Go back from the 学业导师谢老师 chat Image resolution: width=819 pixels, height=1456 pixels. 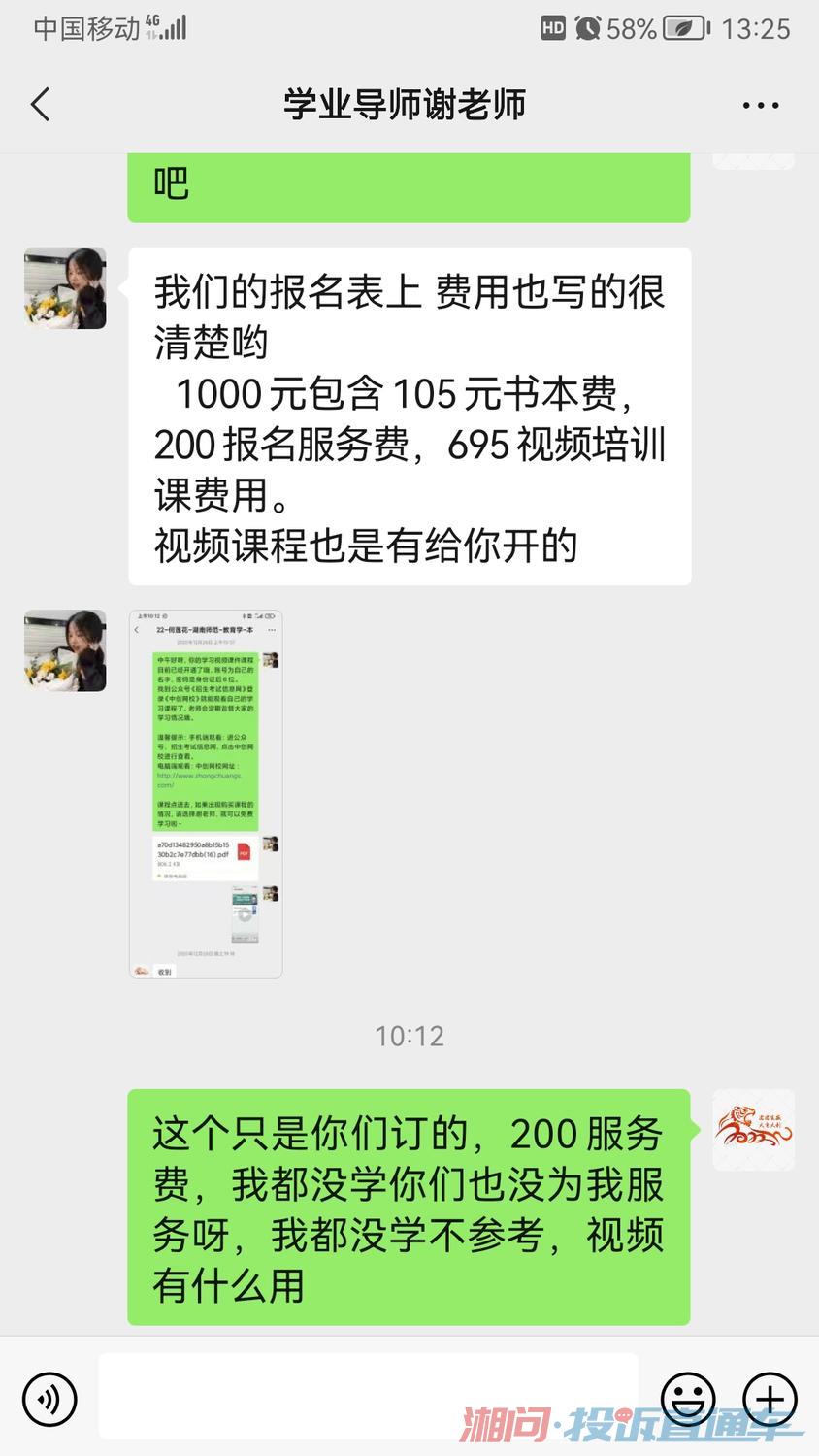click(x=41, y=104)
